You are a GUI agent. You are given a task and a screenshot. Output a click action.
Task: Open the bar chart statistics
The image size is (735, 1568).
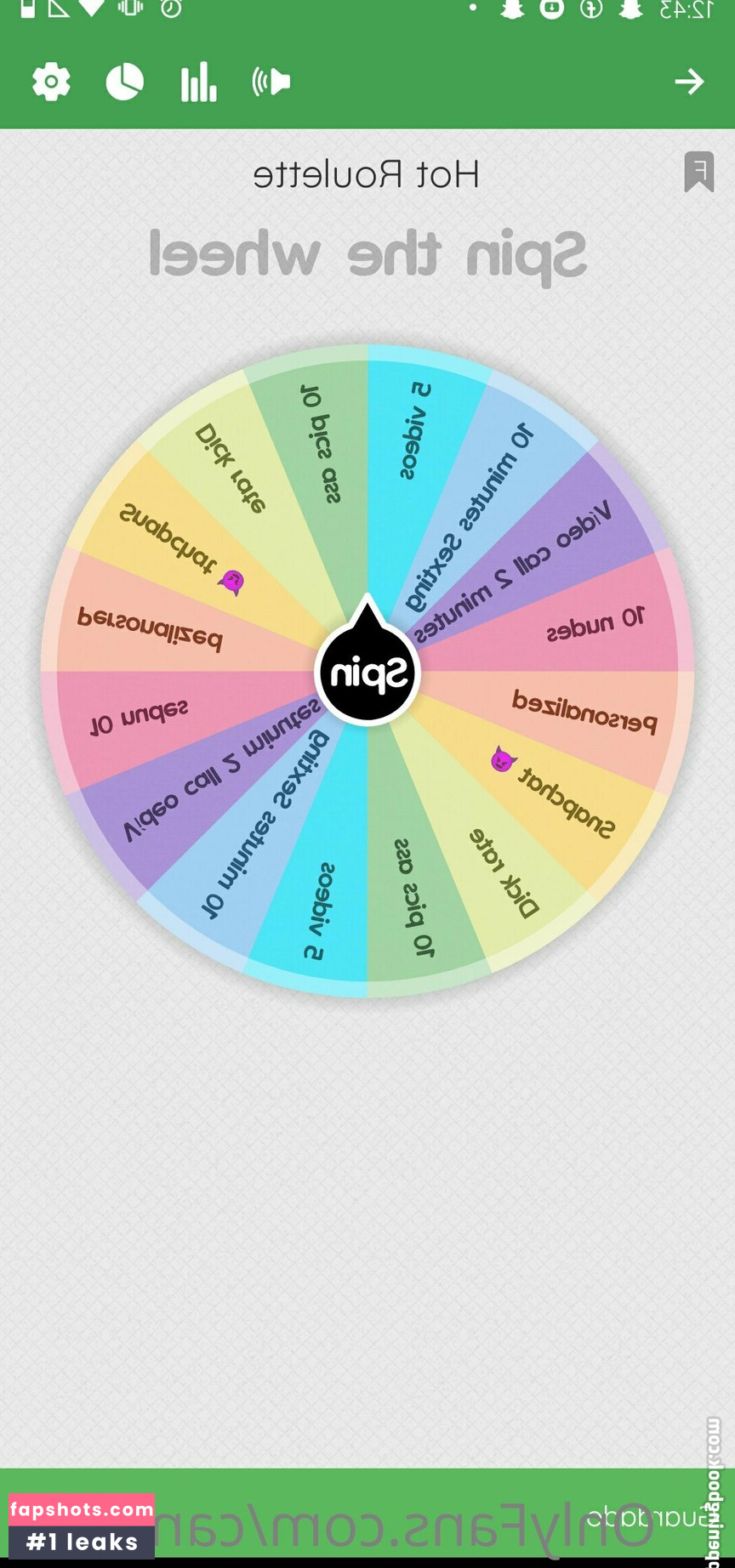[x=198, y=82]
